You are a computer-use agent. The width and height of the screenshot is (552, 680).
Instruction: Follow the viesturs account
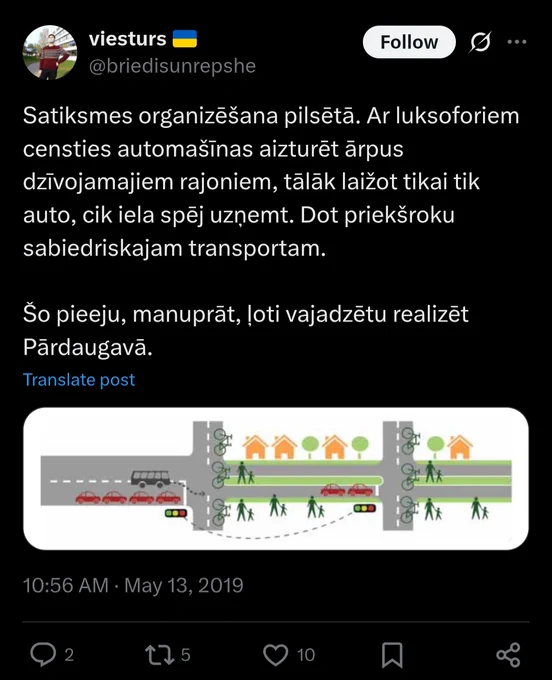[x=409, y=42]
